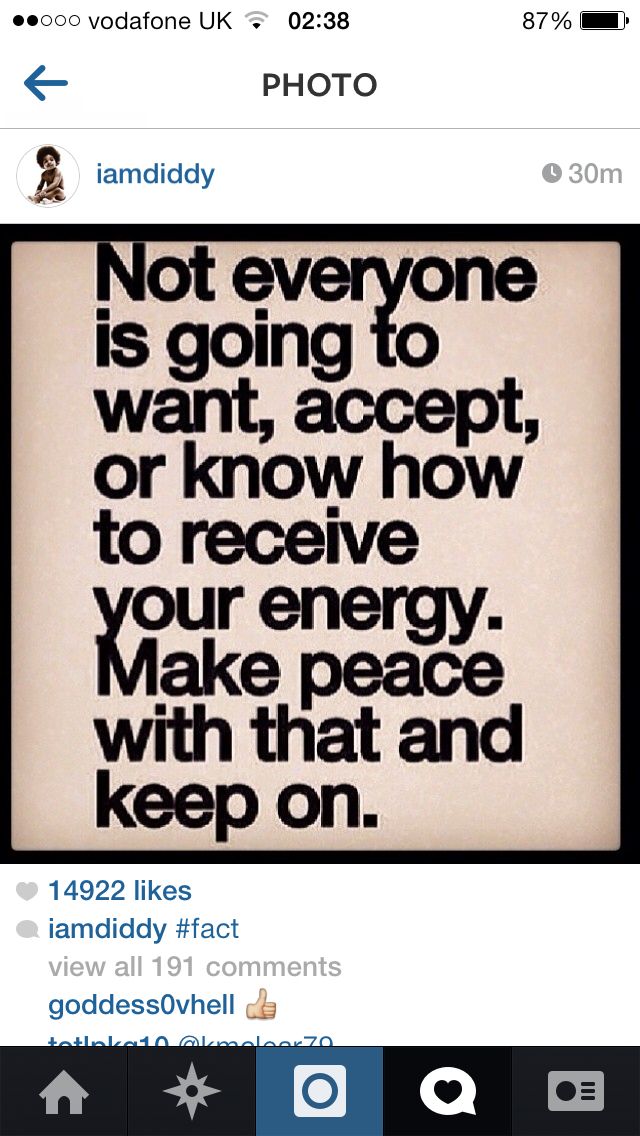Open goddess0vhell's profile
Viewport: 640px width, 1136px height.
pyautogui.click(x=141, y=1004)
